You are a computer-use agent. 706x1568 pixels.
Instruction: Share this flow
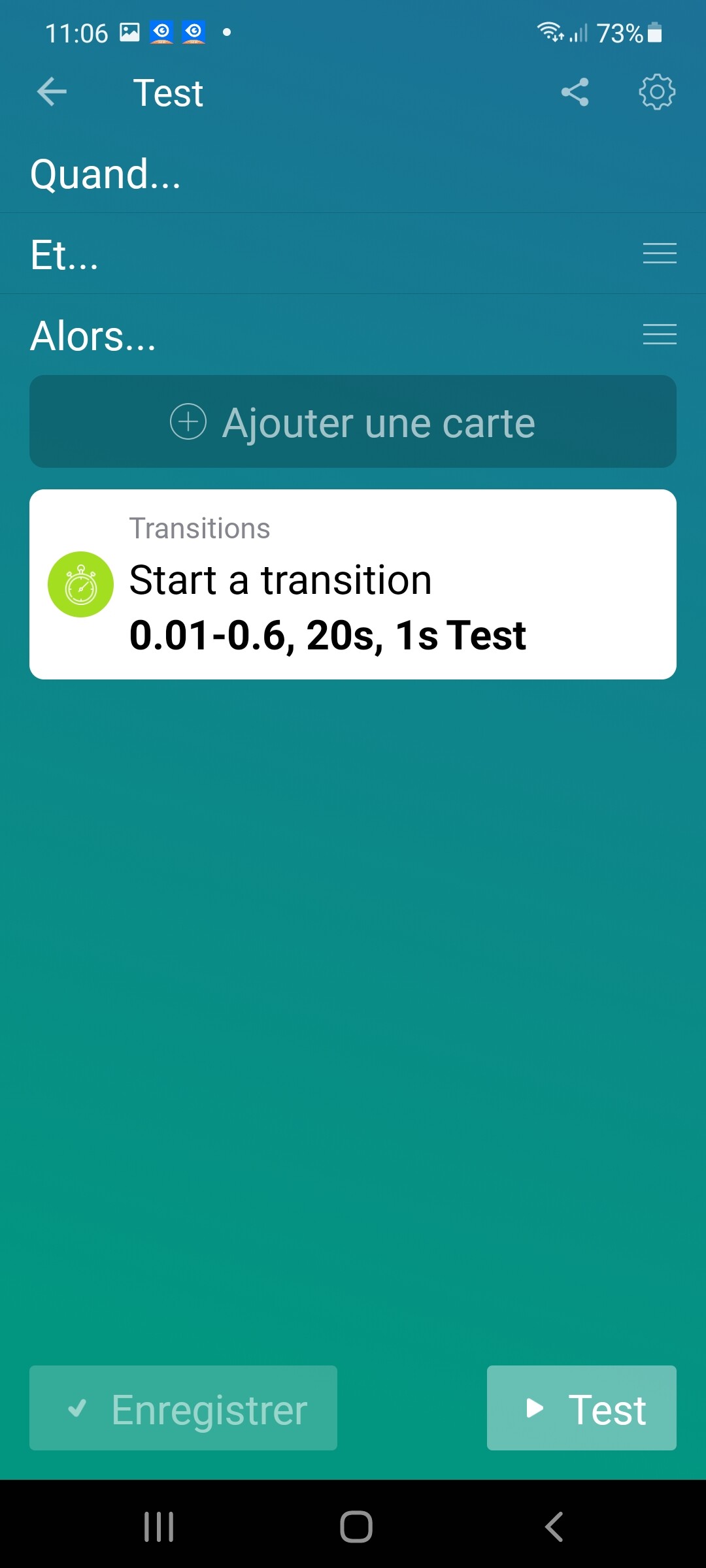(x=575, y=92)
